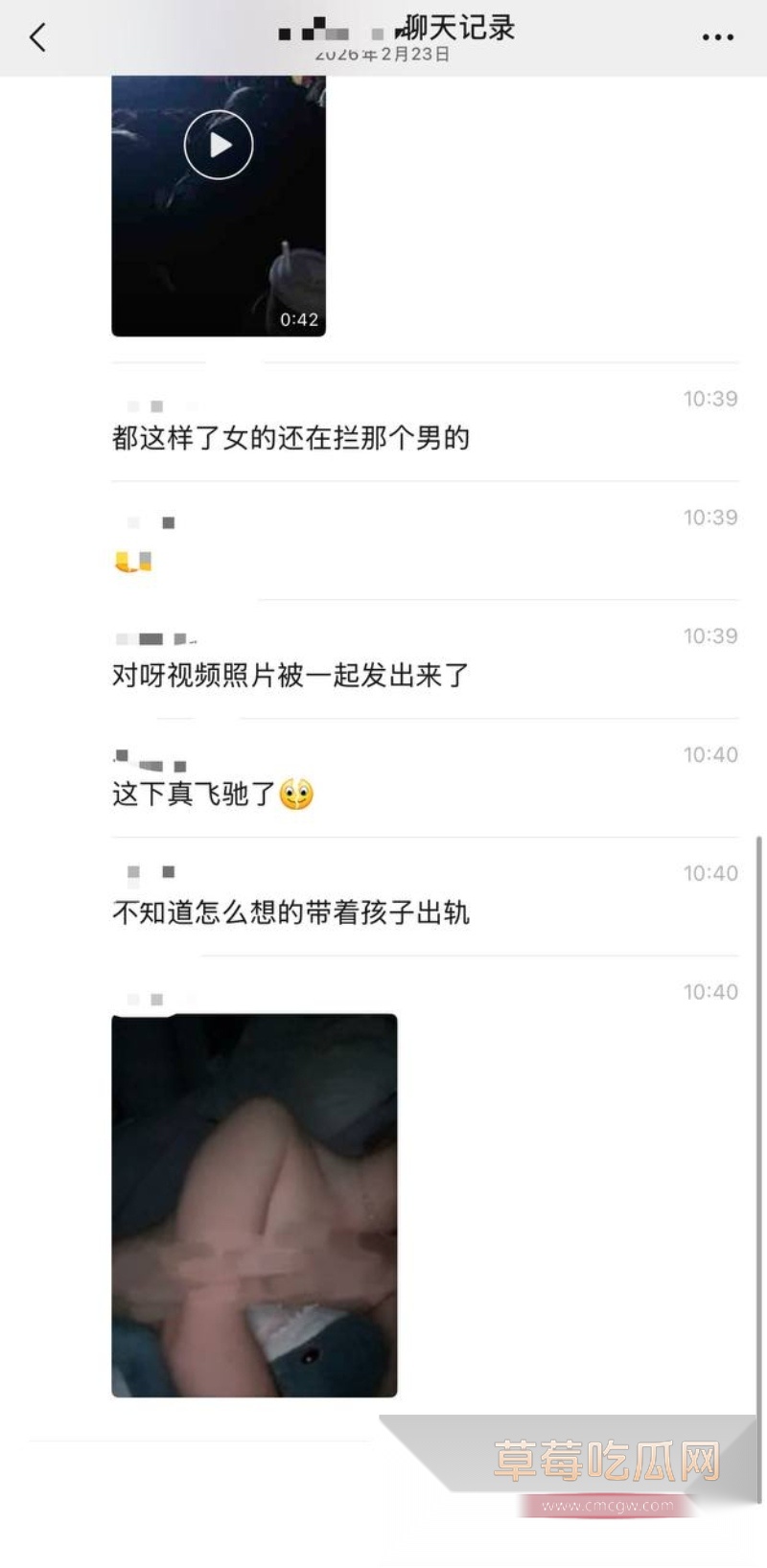Tap the play icon on the video message
The image size is (767, 1568).
(x=218, y=144)
